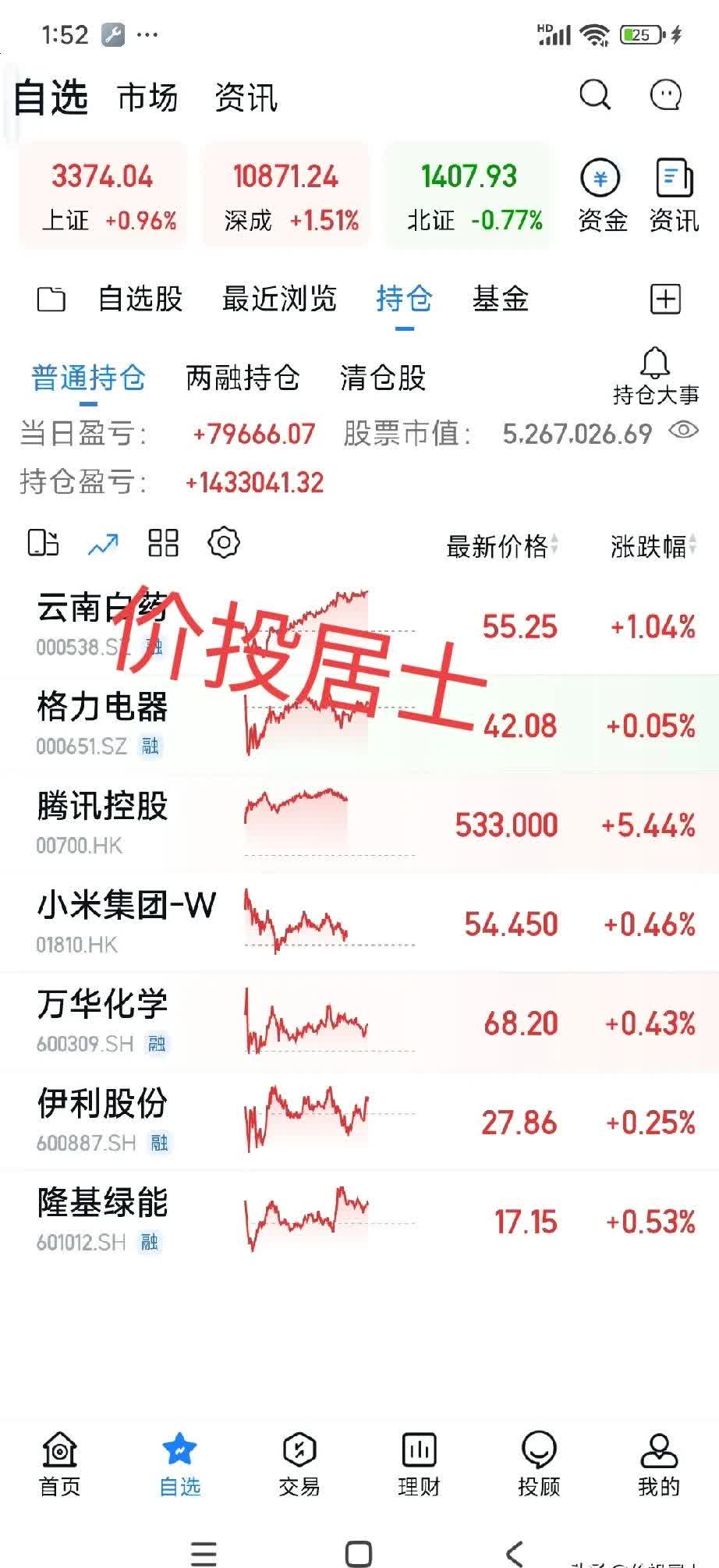The height and width of the screenshot is (1568, 719).
Task: Open the search icon
Action: [x=595, y=94]
